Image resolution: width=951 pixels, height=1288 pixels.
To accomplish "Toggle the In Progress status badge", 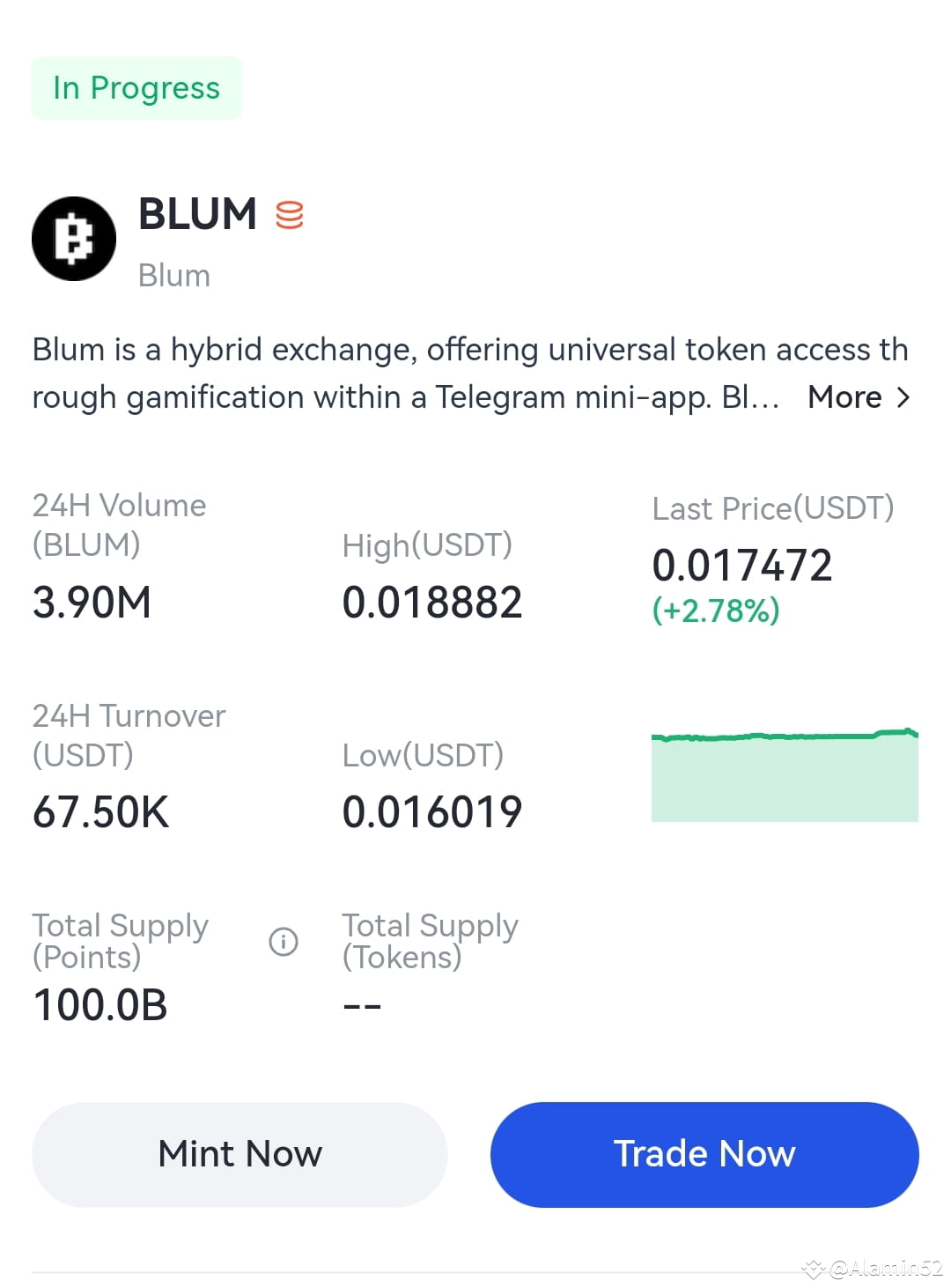I will pos(136,87).
